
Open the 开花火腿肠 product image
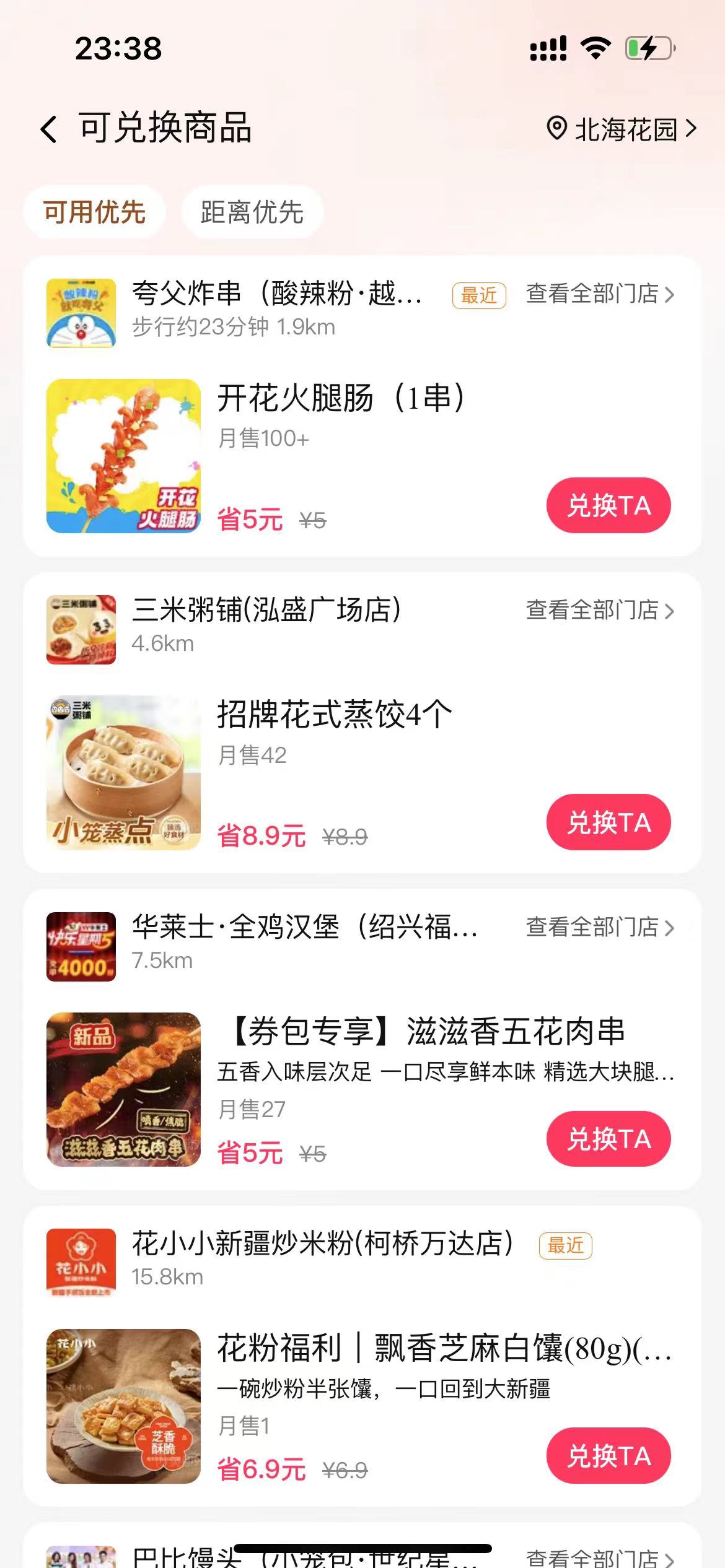(123, 456)
